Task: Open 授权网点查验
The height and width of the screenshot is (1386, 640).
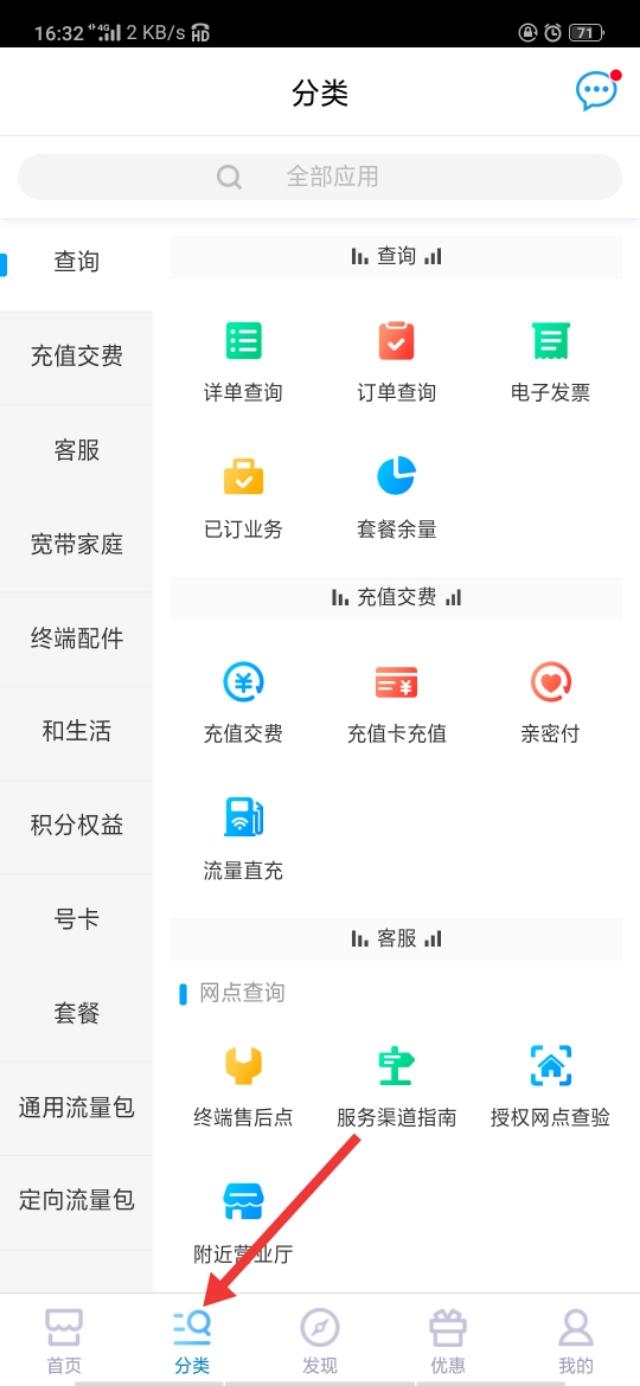Action: point(550,1085)
